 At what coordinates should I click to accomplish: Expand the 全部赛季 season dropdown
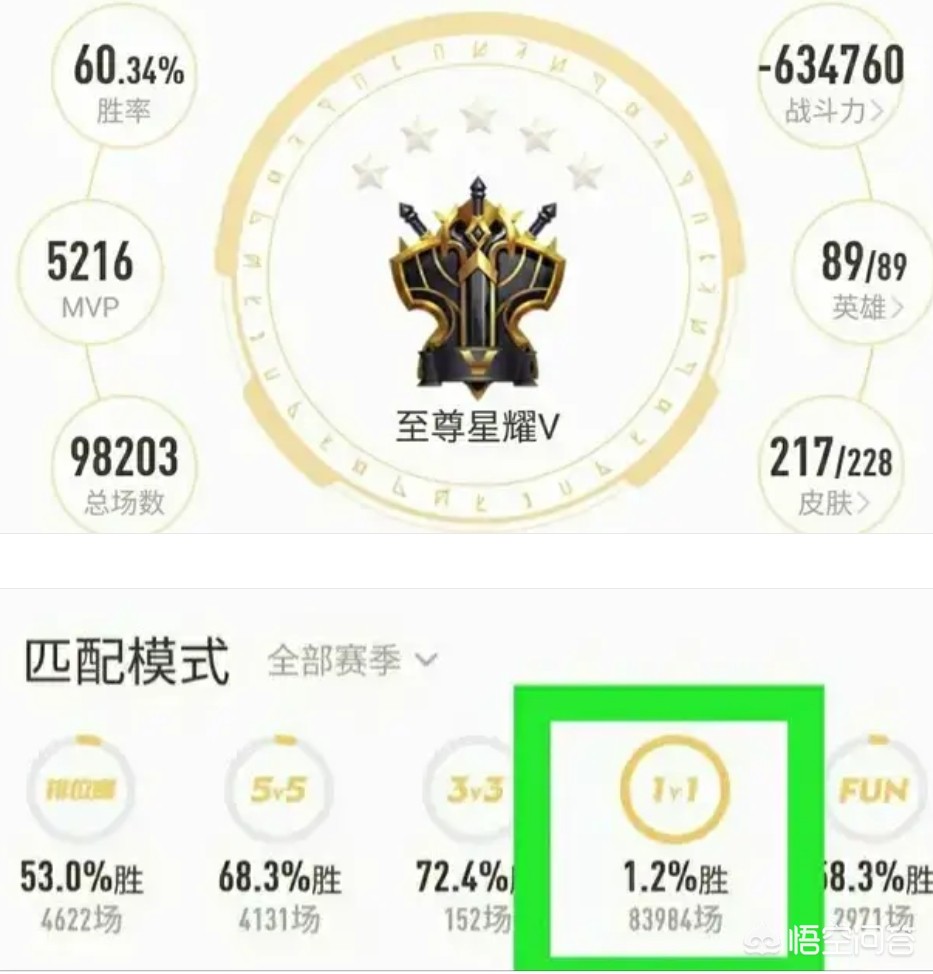tap(352, 661)
